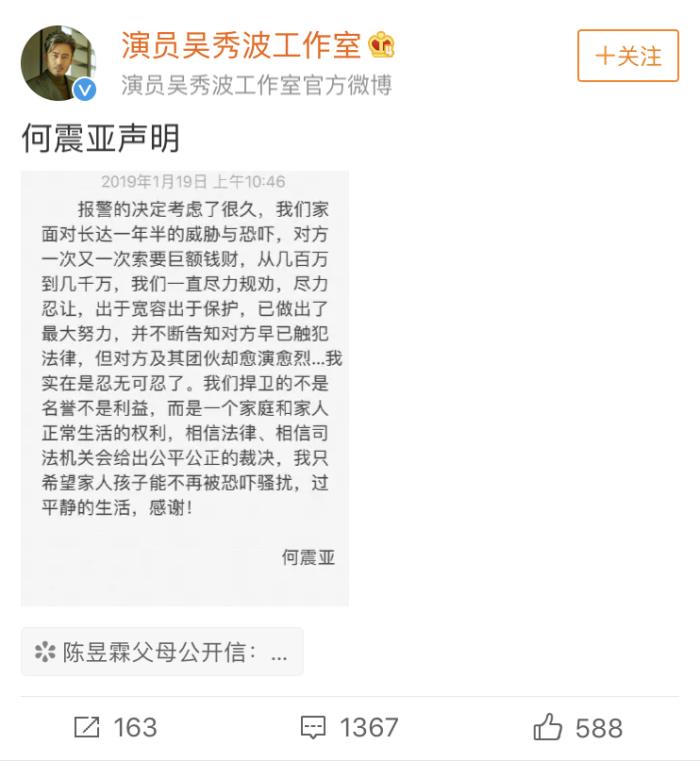Image resolution: width=700 pixels, height=761 pixels.
Task: Open the 1367 comments
Action: 349,727
